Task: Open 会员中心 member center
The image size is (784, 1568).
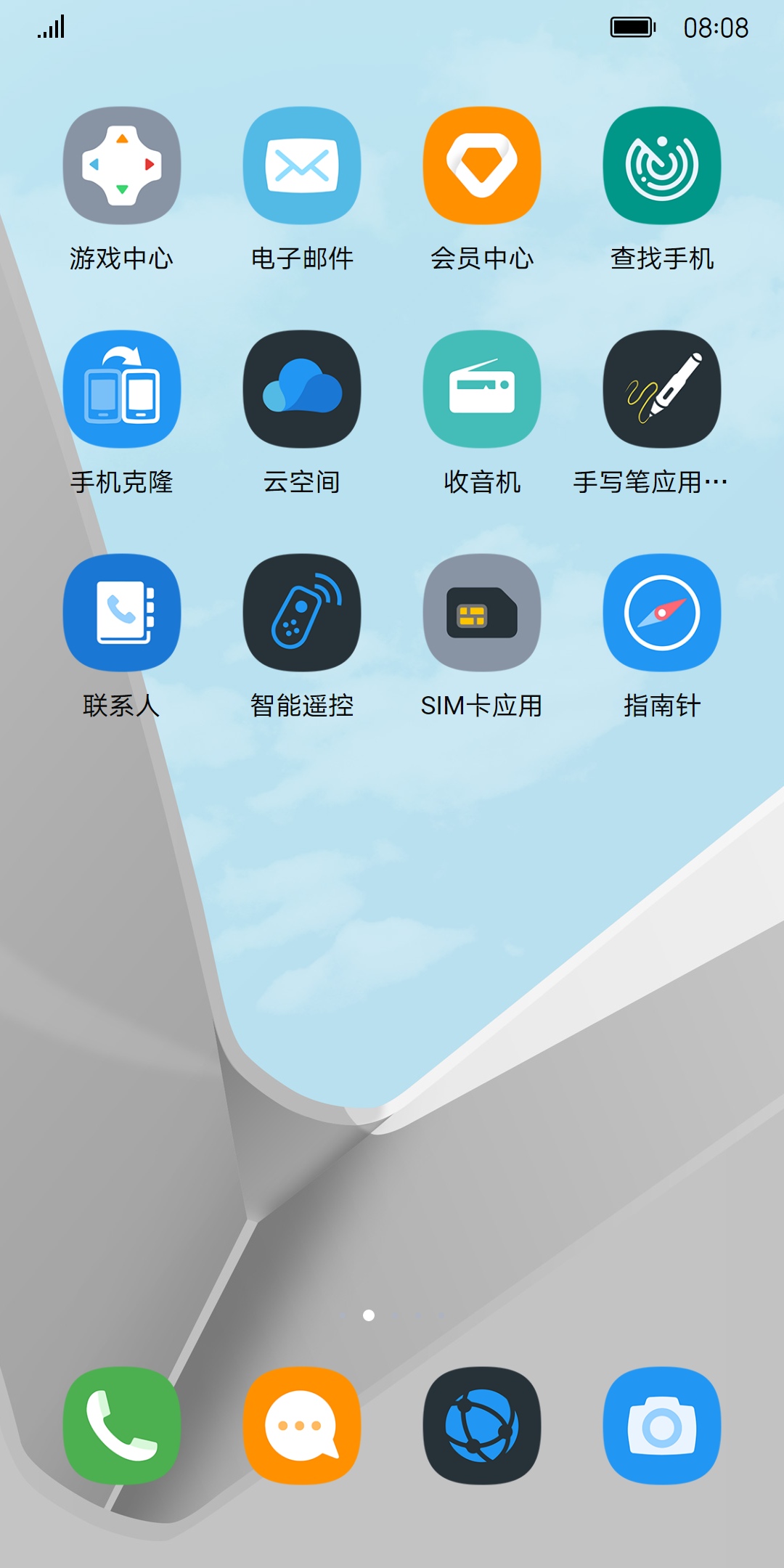Action: coord(481,166)
